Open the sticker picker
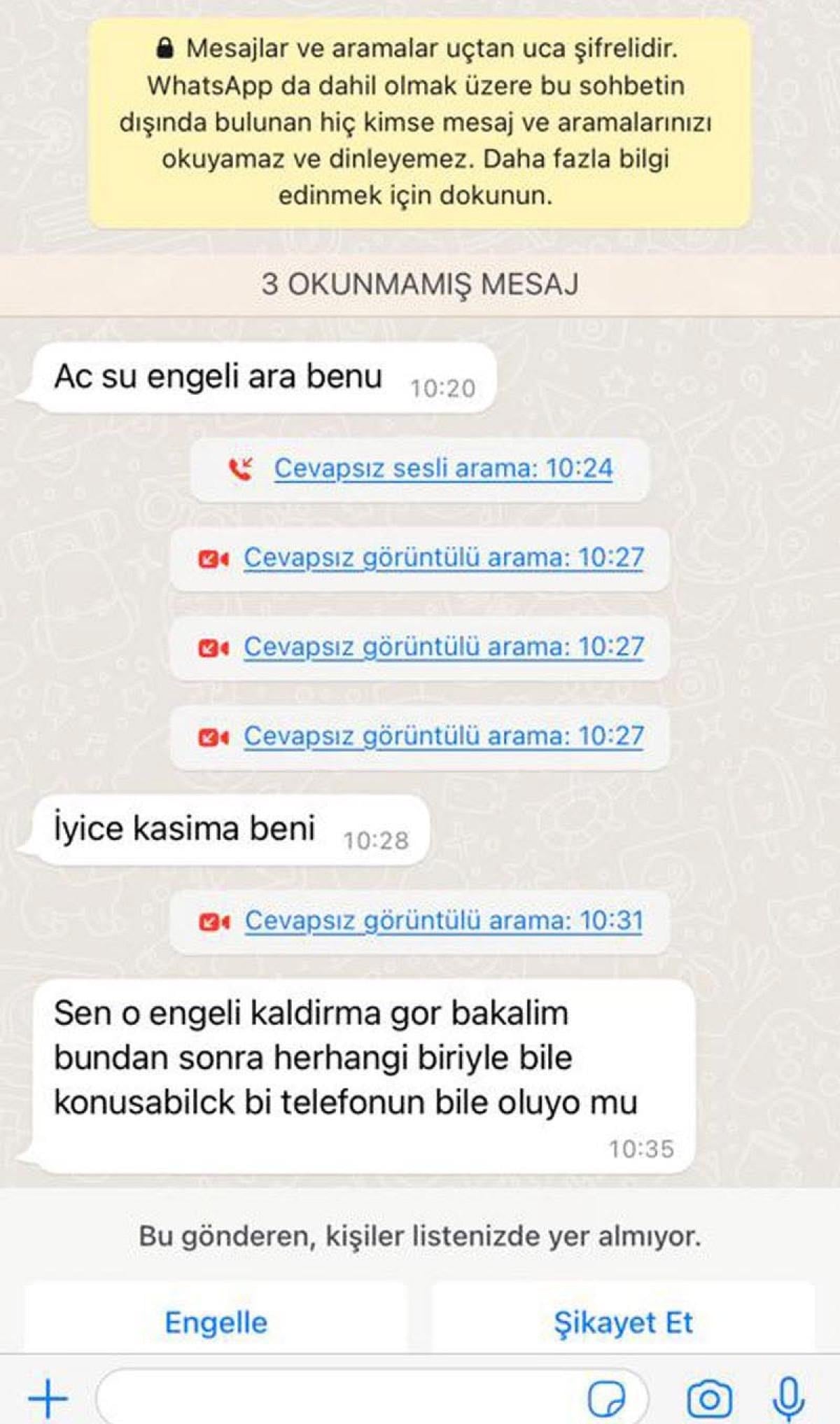Viewport: 840px width, 1424px height. click(x=606, y=1398)
